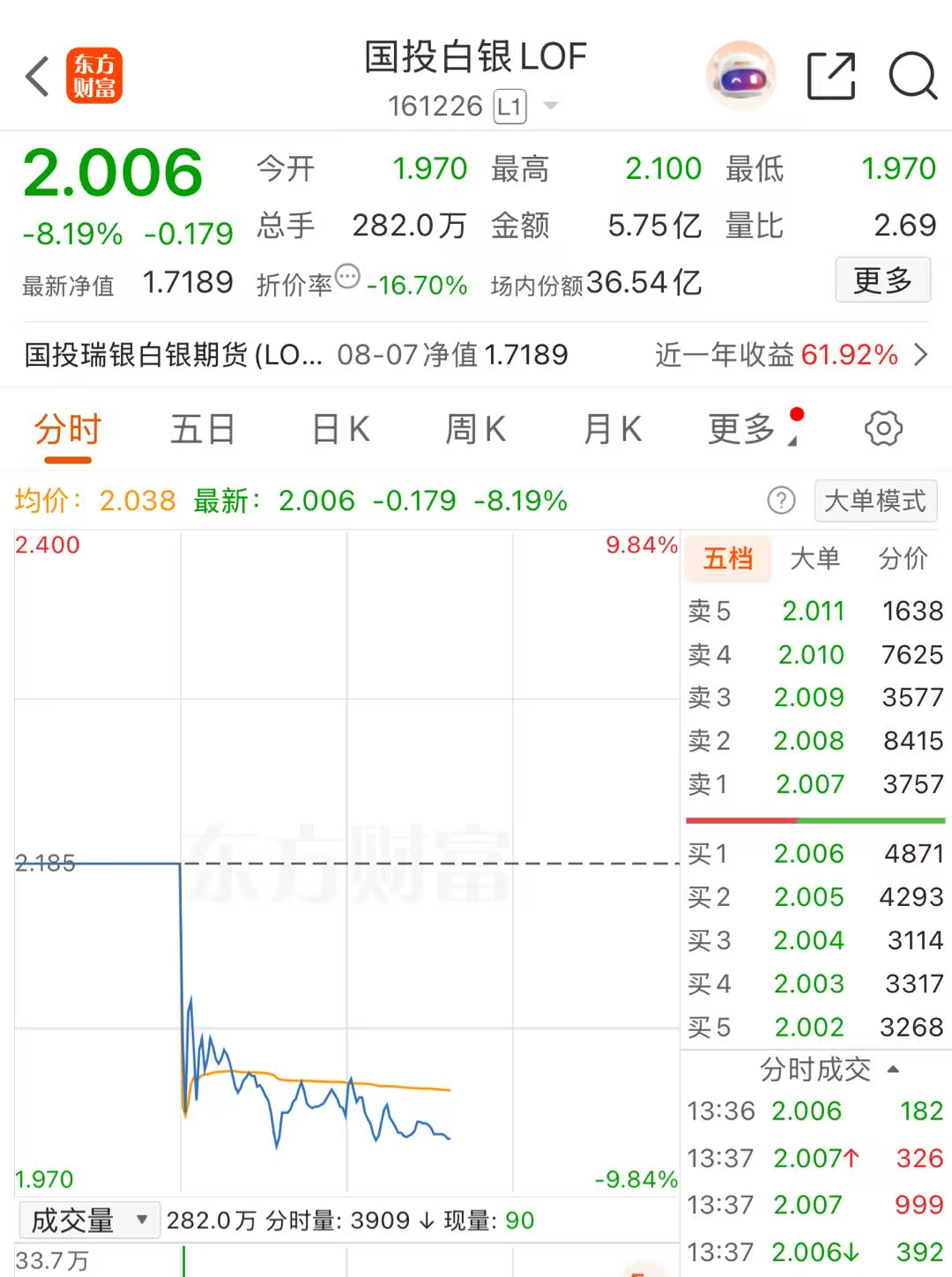Image resolution: width=952 pixels, height=1277 pixels.
Task: Switch to the 分价 tab
Action: (x=904, y=558)
